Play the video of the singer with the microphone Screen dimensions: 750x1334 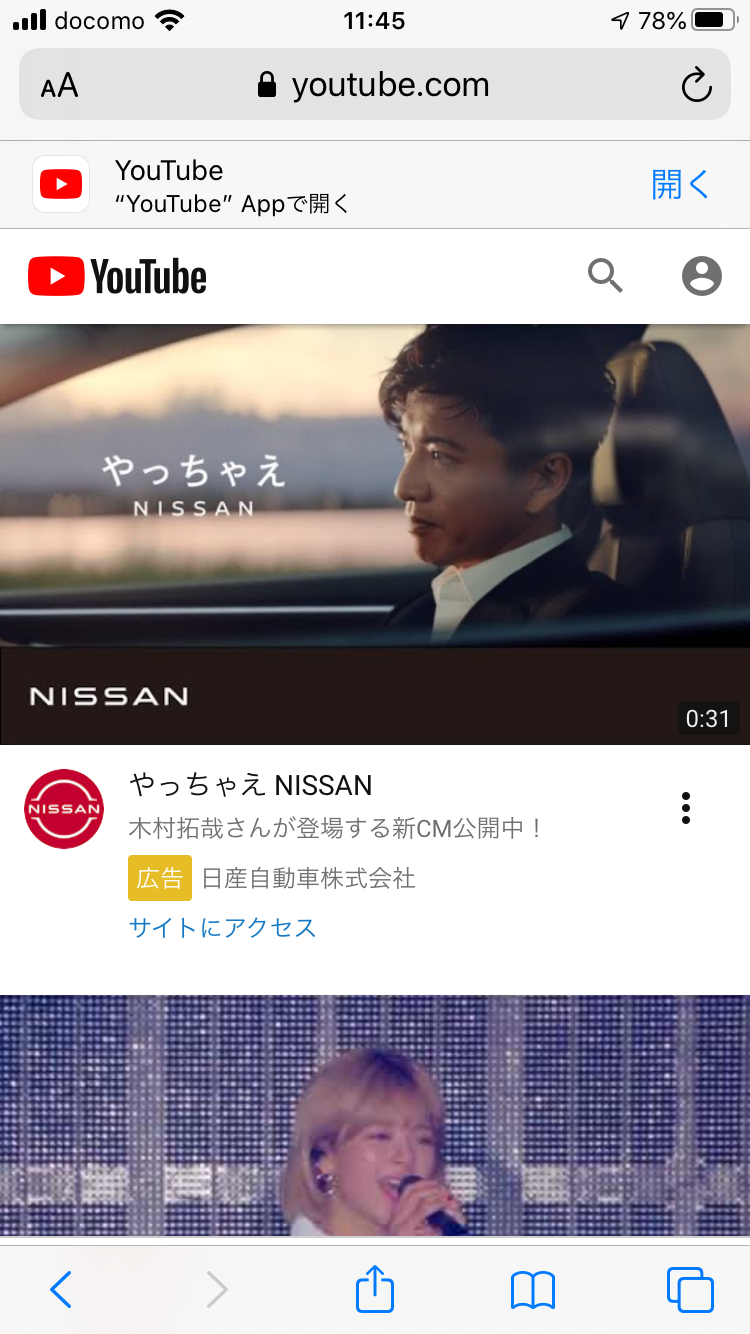(x=375, y=1115)
